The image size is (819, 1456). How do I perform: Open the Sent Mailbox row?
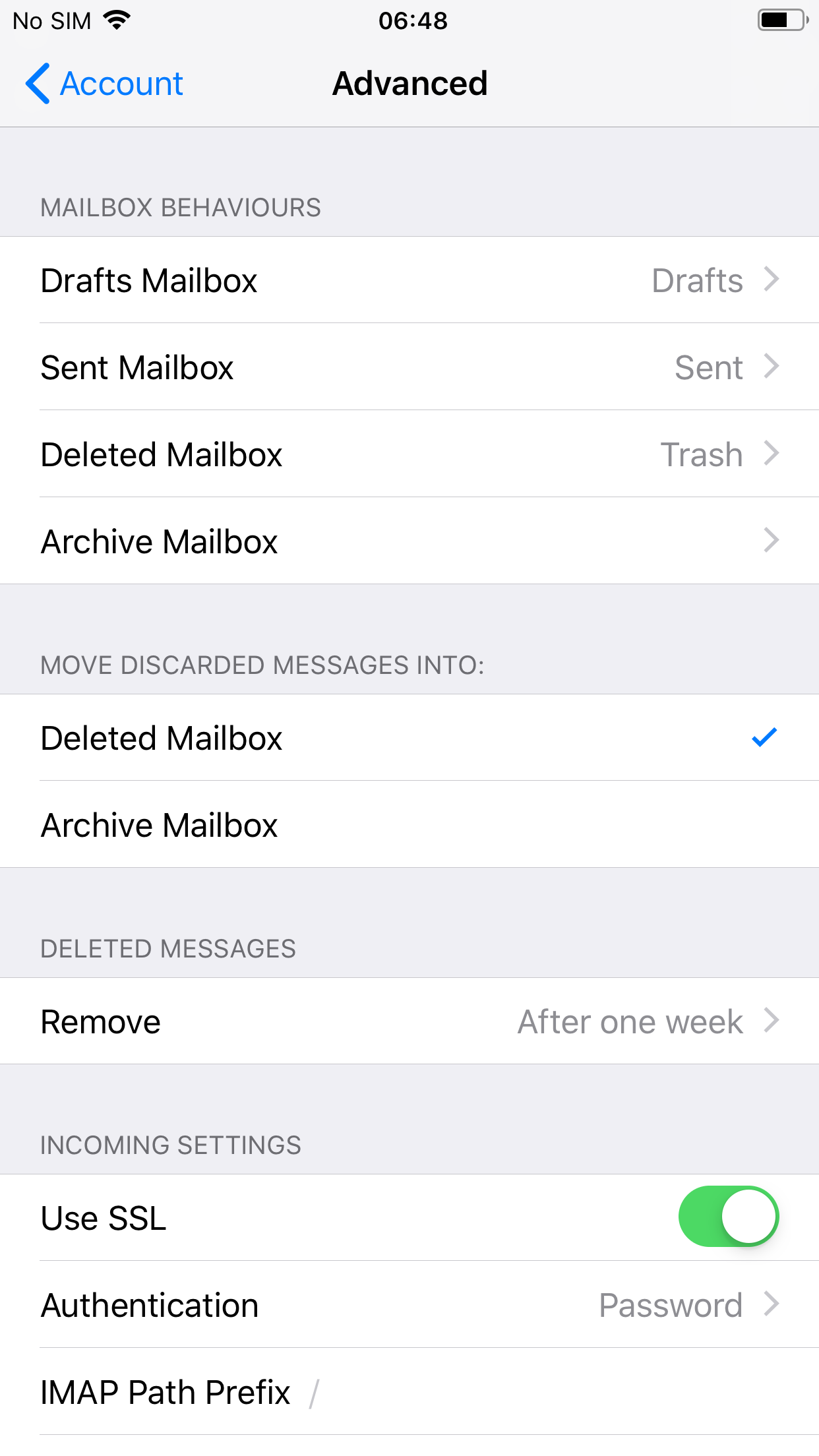click(409, 367)
